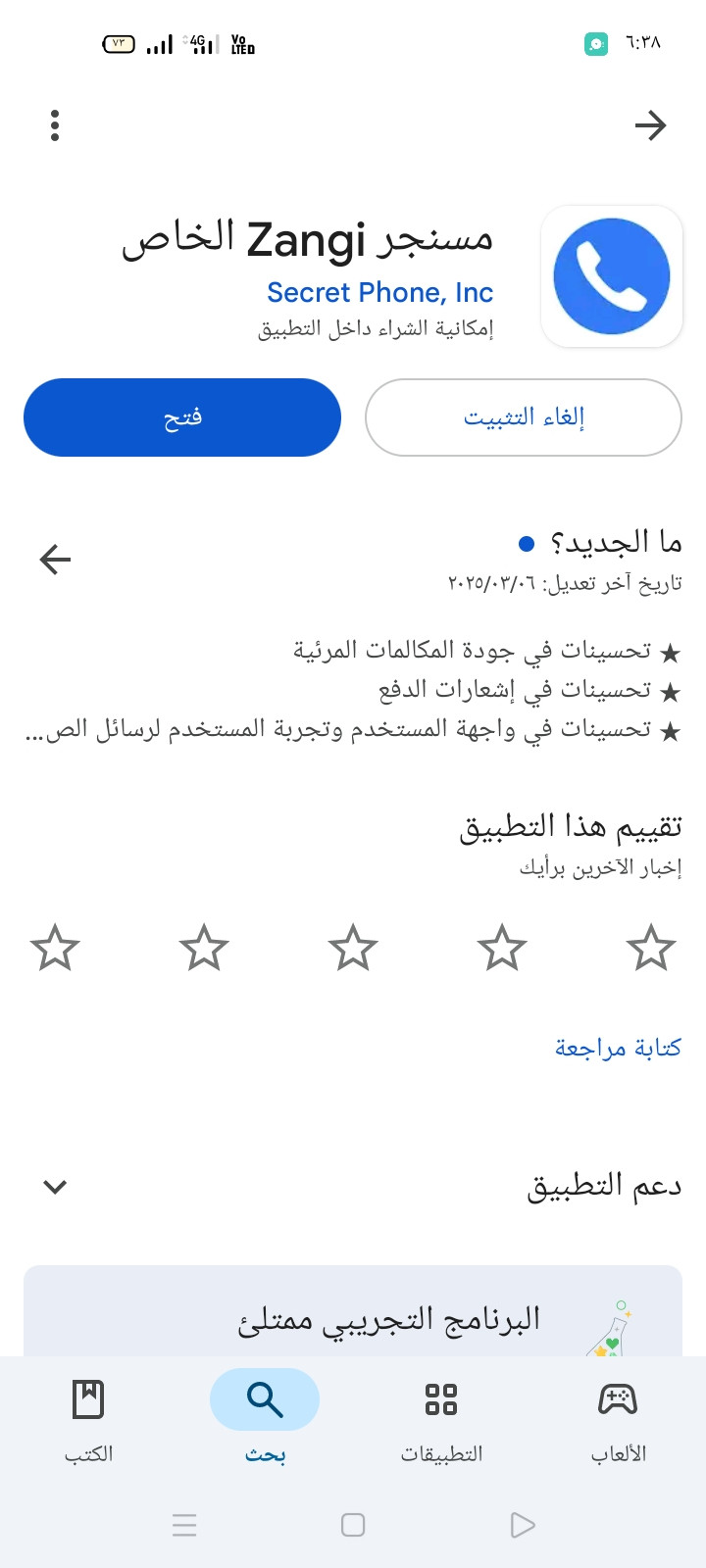Tap the فتح (Open) button
Screen dimensions: 706x1568
point(182,417)
